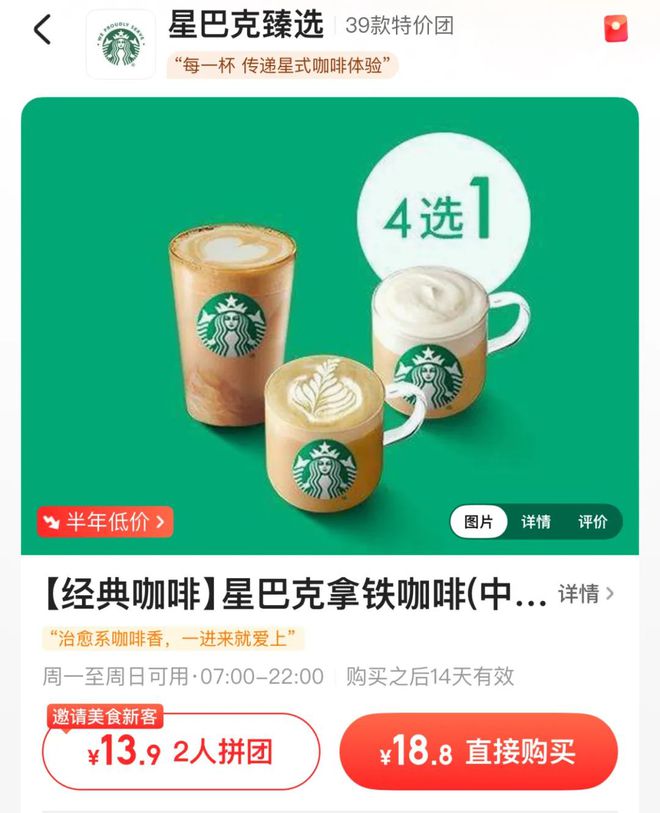The width and height of the screenshot is (660, 813).
Task: Buy directly for ¥18.8 直接购买
Action: point(479,752)
